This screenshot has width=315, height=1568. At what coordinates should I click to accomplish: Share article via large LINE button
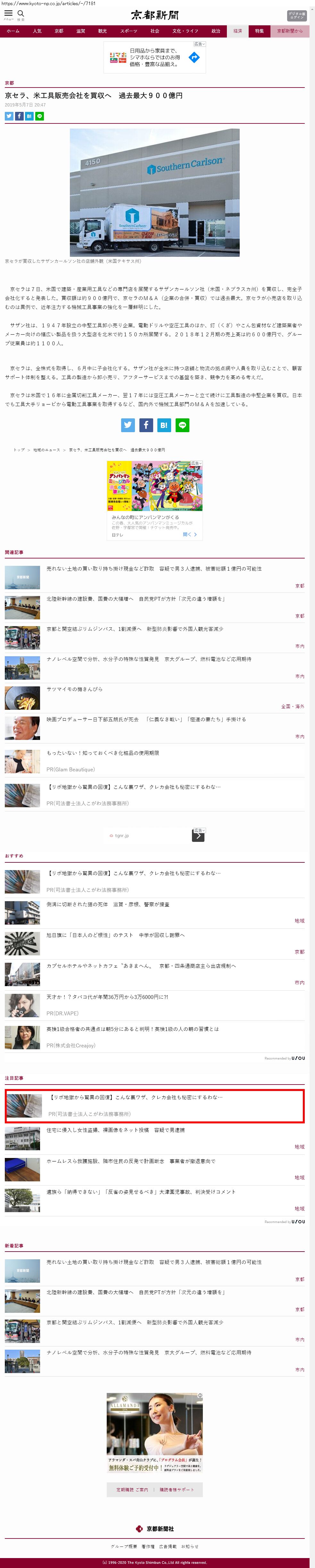point(182,425)
